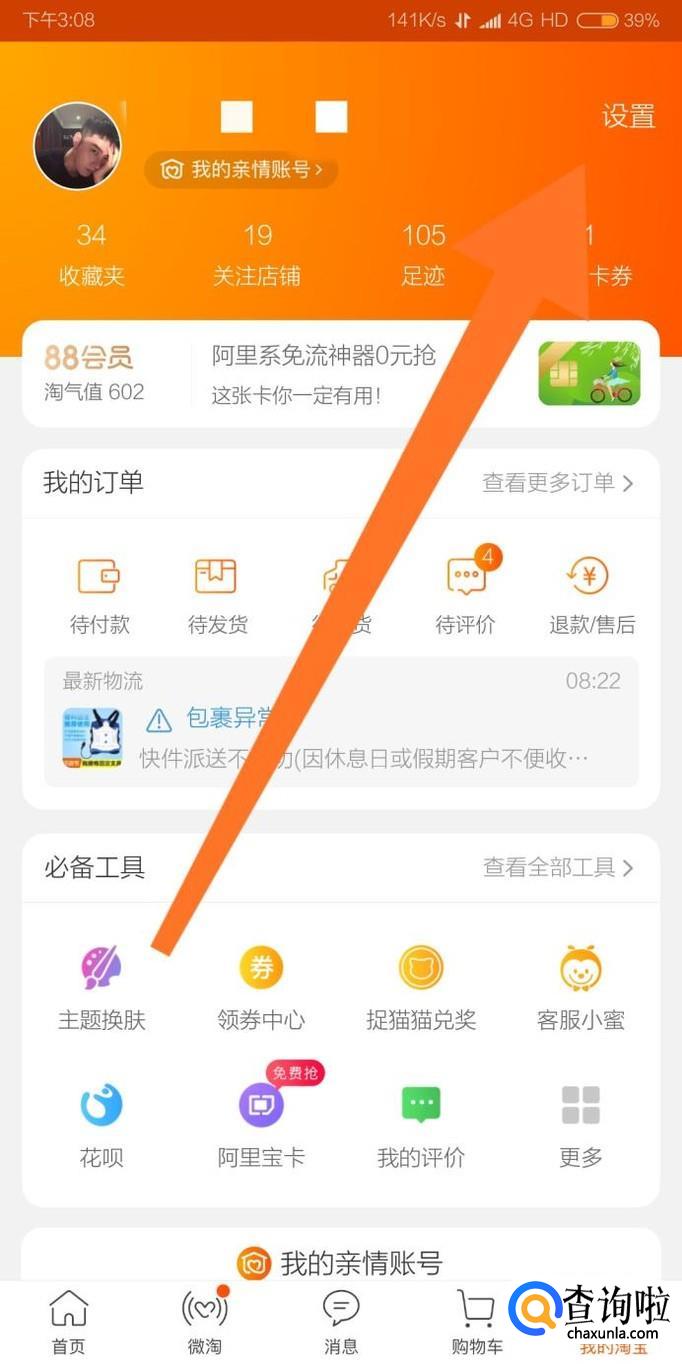The height and width of the screenshot is (1364, 682).
Task: Tap the profile avatar photo
Action: point(78,146)
